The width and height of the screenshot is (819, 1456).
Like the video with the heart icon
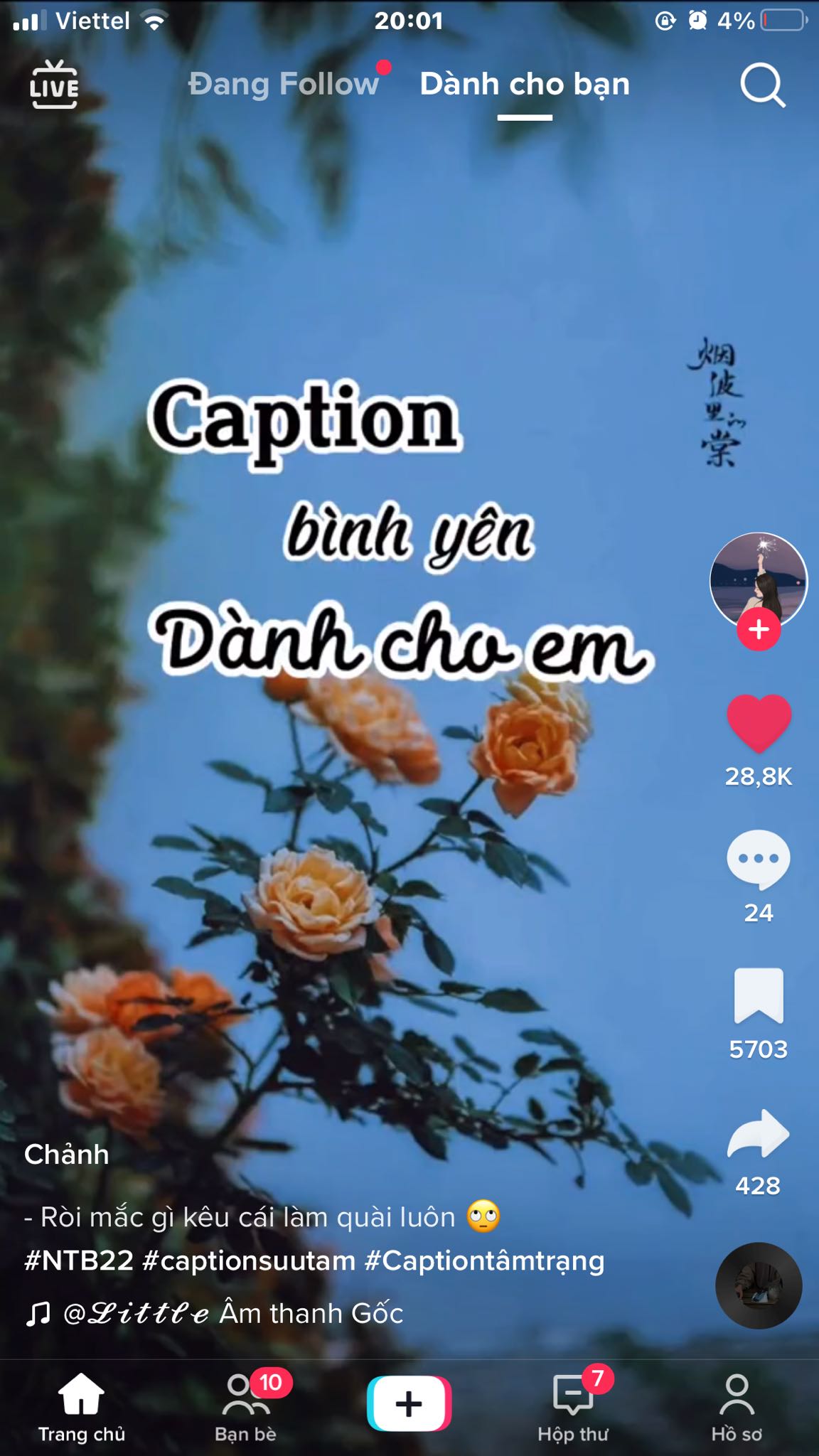point(759,724)
